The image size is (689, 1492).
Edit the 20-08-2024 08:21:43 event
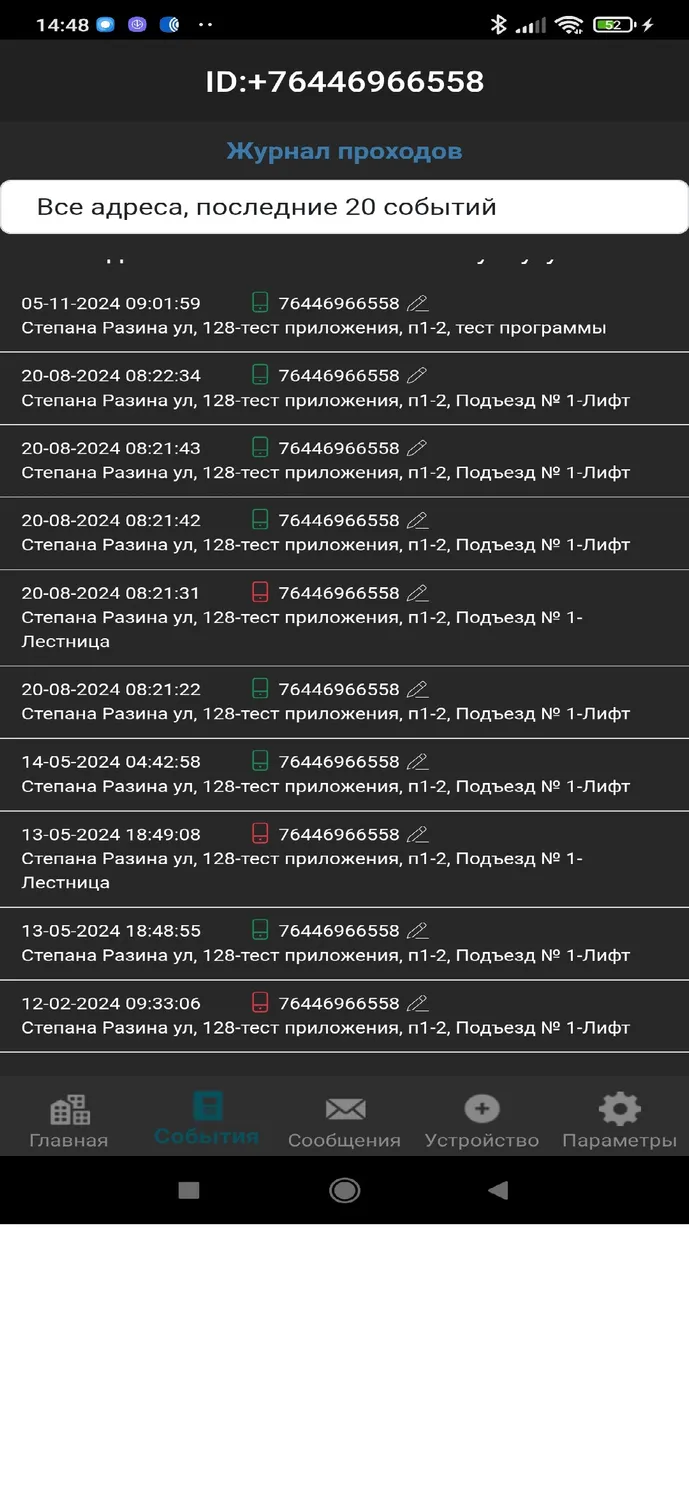pos(418,448)
